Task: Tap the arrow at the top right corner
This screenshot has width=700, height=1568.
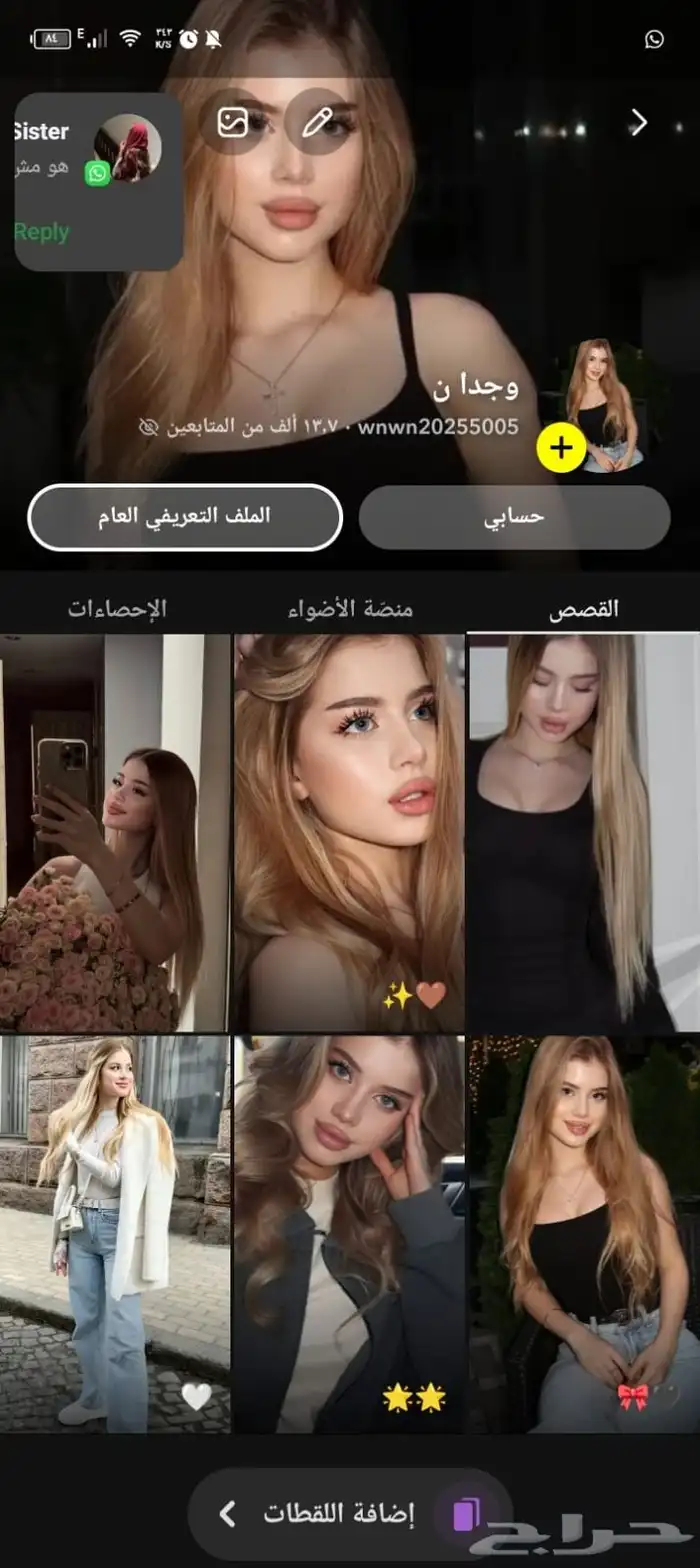Action: [x=639, y=122]
